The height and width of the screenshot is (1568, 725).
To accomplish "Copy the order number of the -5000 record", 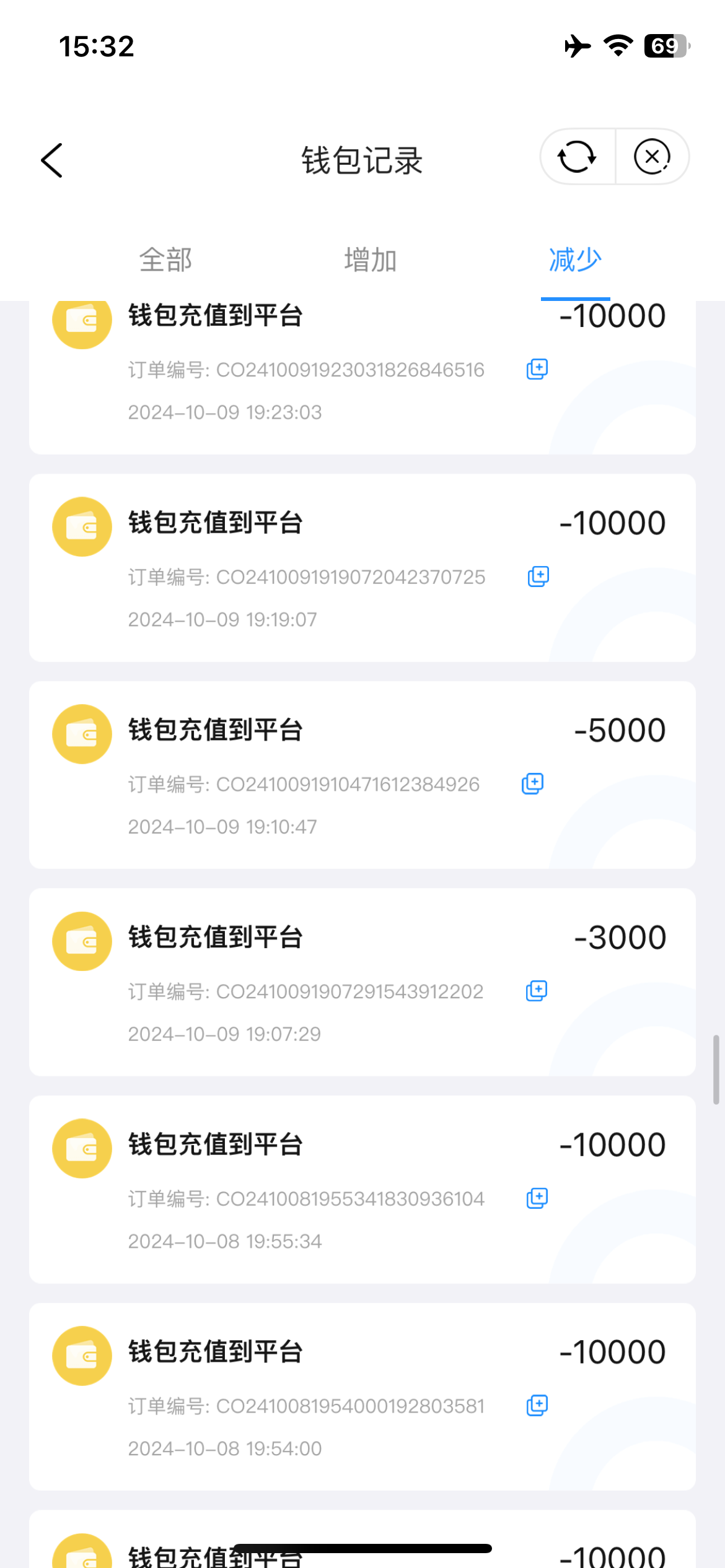I will click(x=533, y=784).
